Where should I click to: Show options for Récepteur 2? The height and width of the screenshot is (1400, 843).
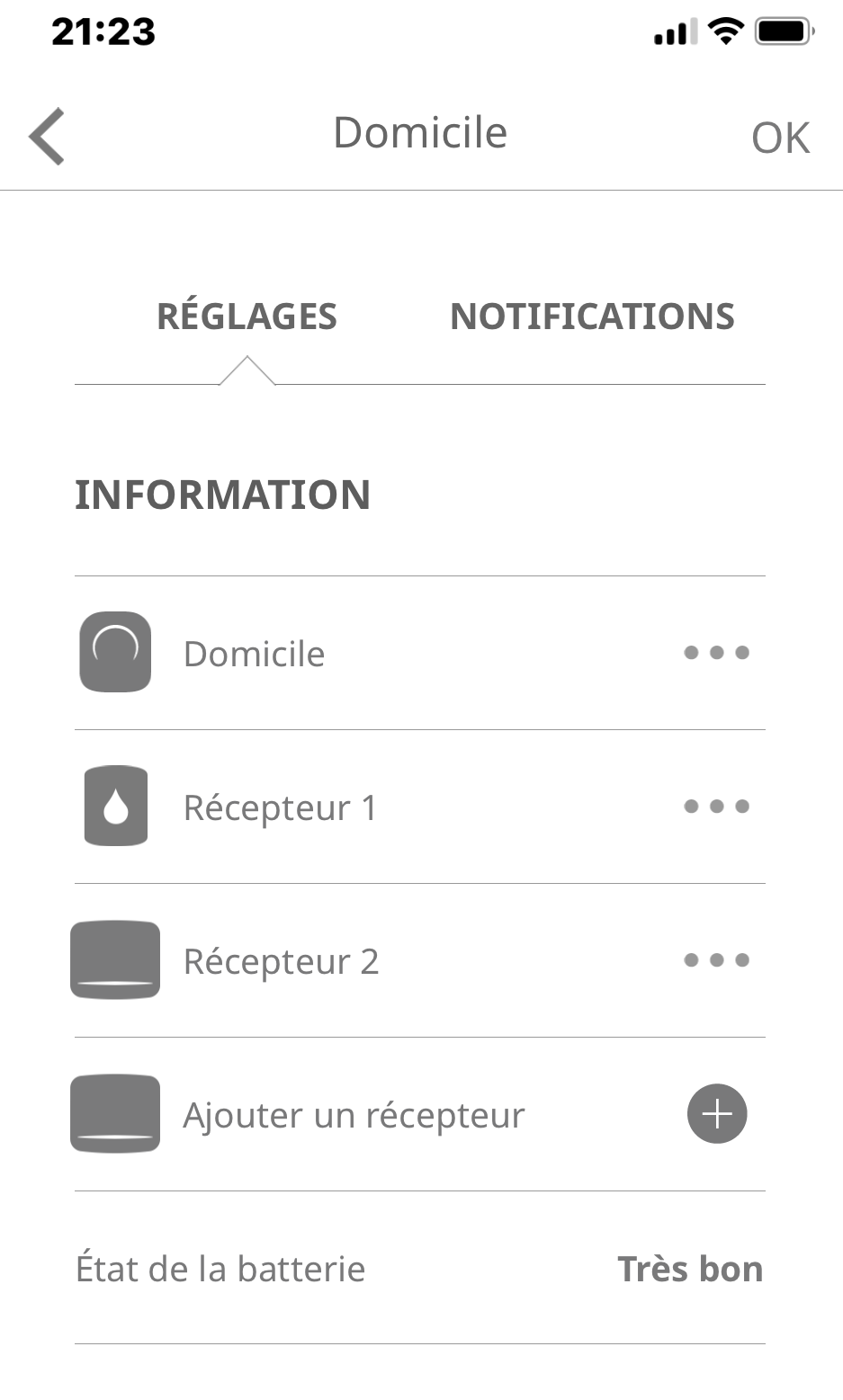716,960
